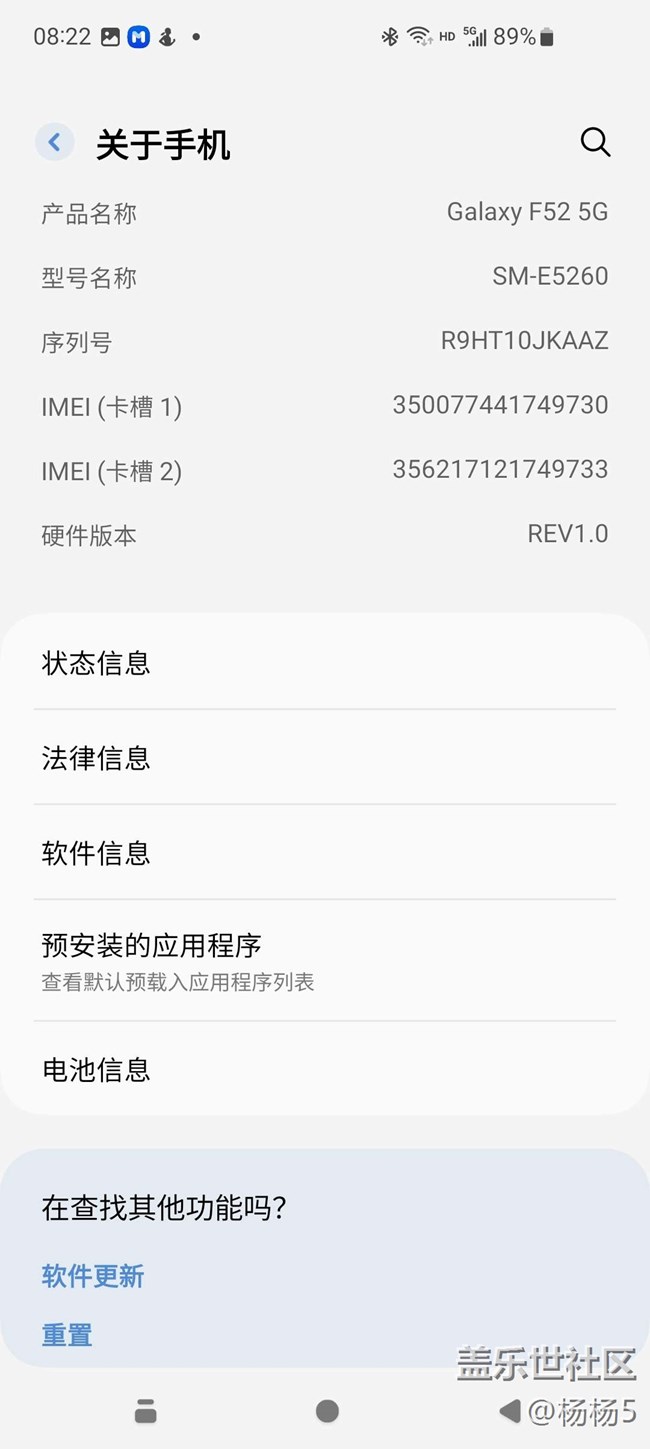Screen dimensions: 650x1449
Task: Select the 重置 link
Action: (67, 1334)
